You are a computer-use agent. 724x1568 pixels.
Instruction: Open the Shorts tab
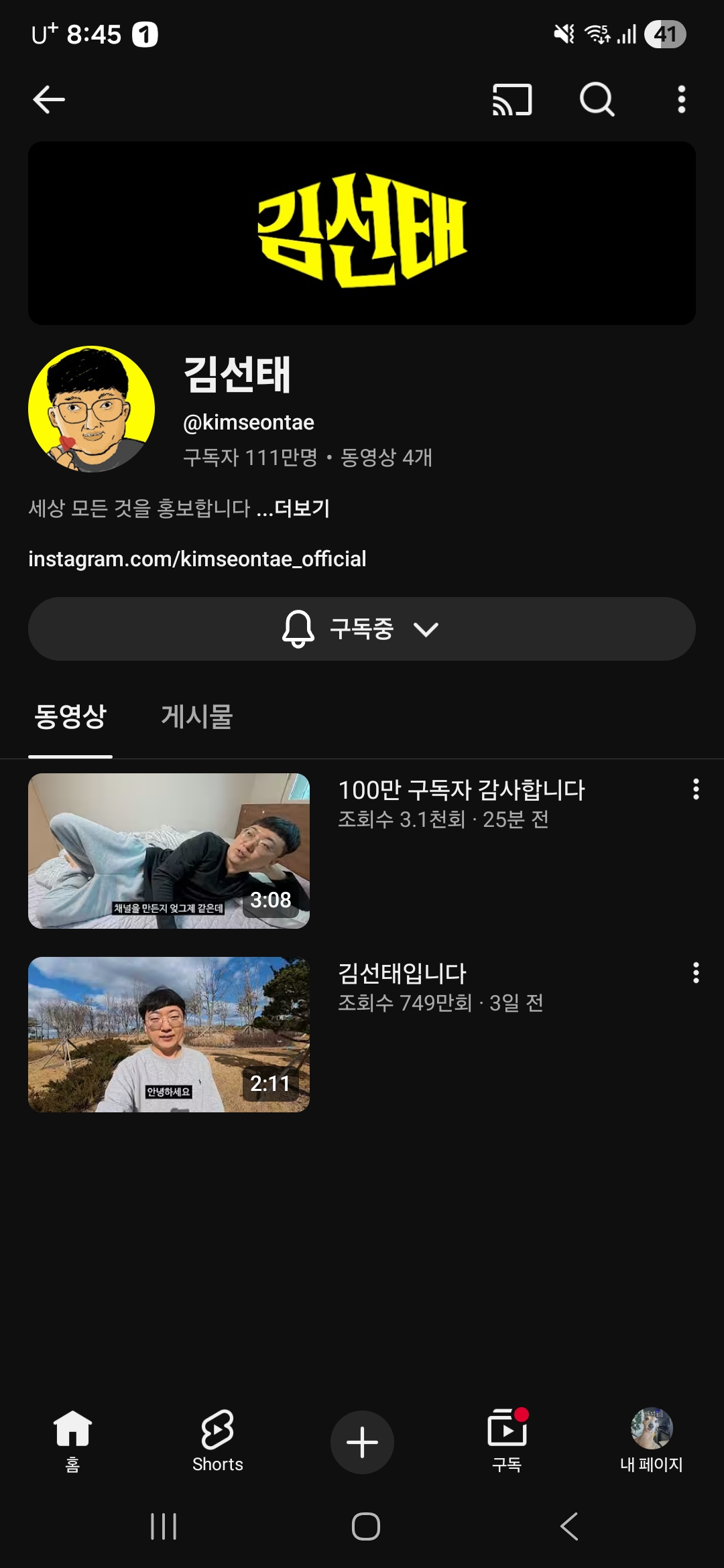217,1441
